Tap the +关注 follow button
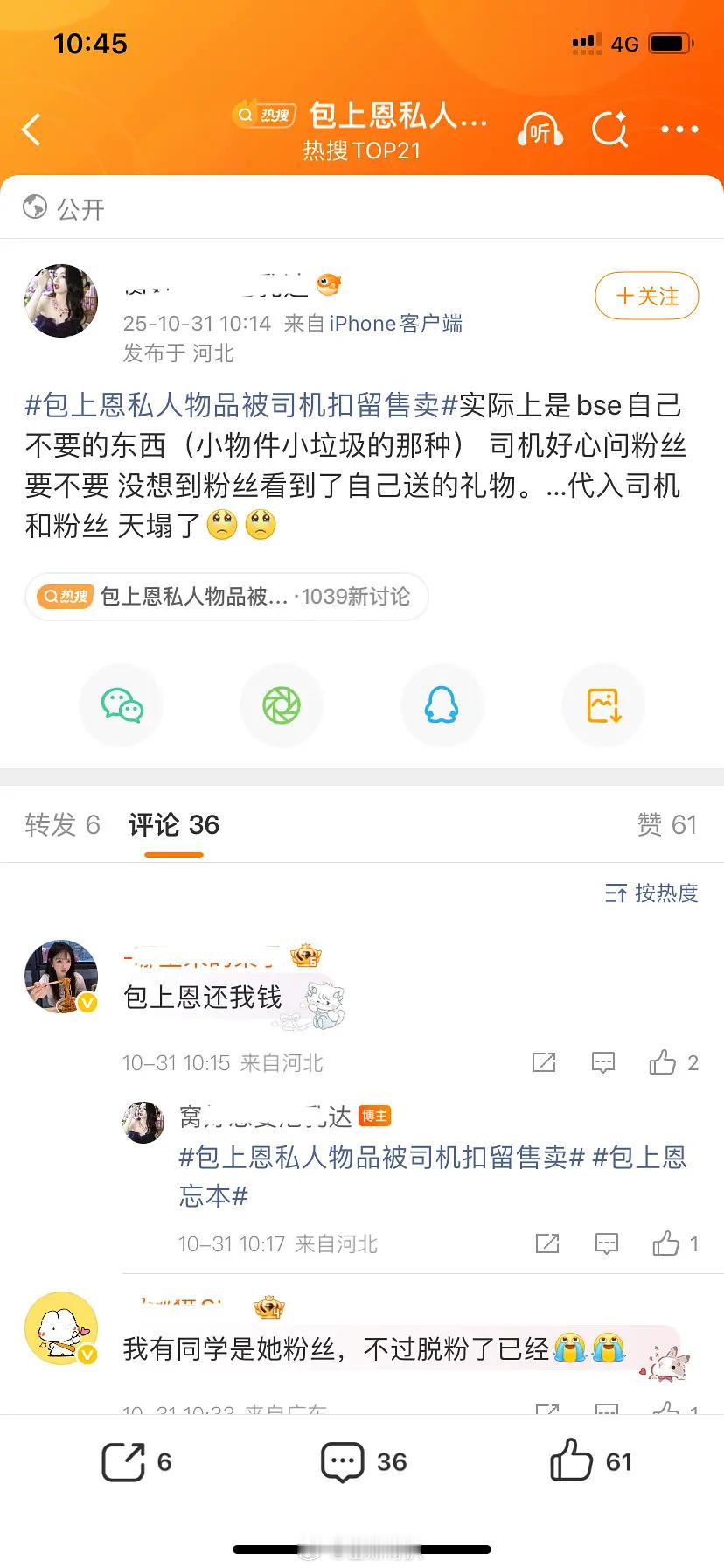The width and height of the screenshot is (724, 1568). pyautogui.click(x=646, y=297)
